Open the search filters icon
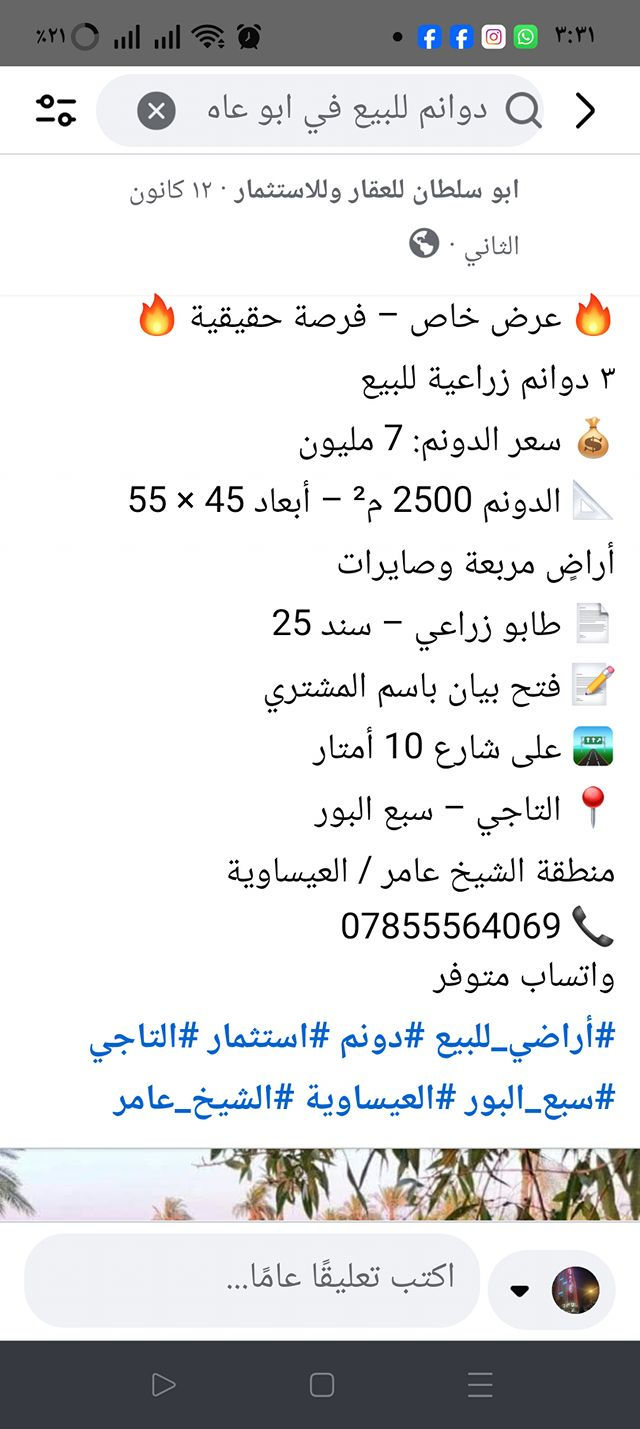Viewport: 640px width, 1429px height. pos(56,111)
